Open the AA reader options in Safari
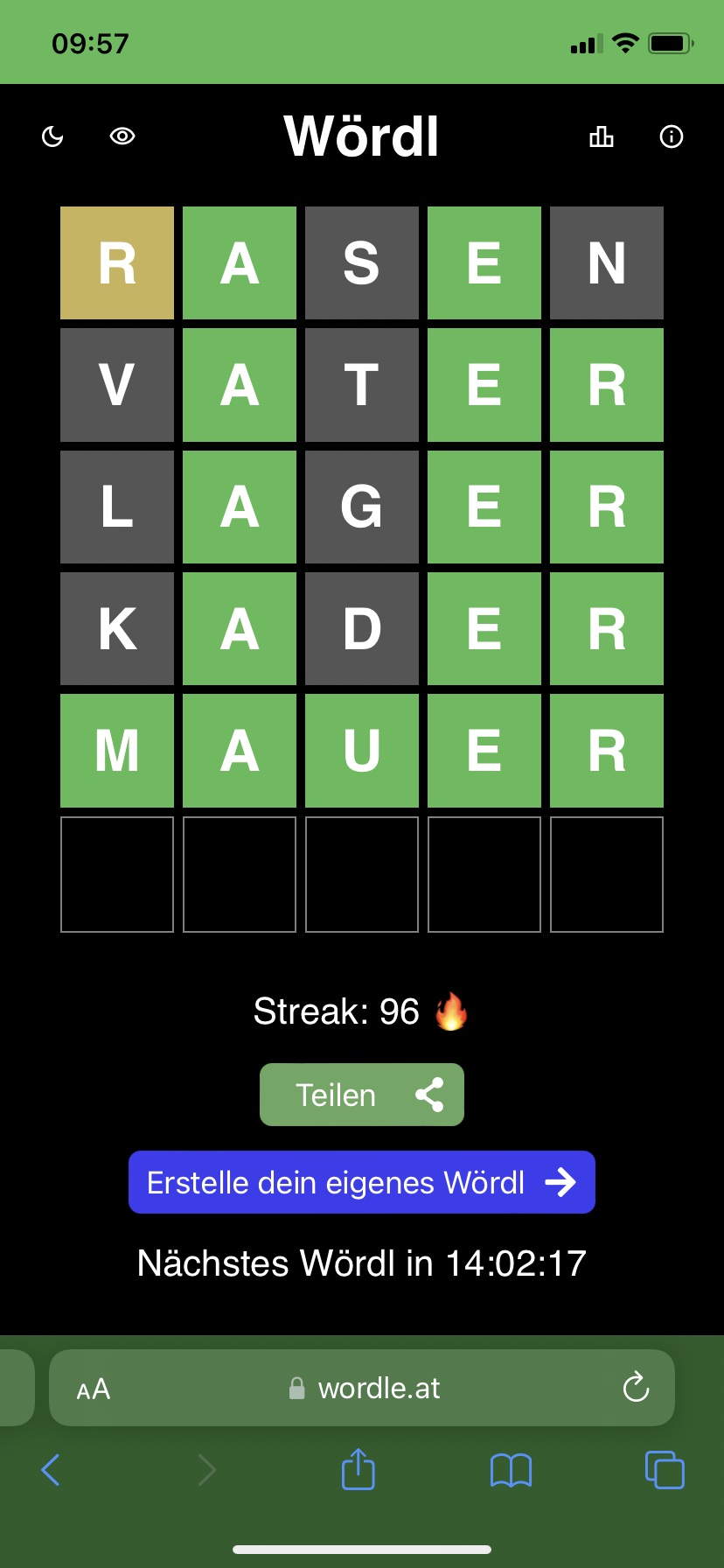The height and width of the screenshot is (1568, 724). [94, 1389]
